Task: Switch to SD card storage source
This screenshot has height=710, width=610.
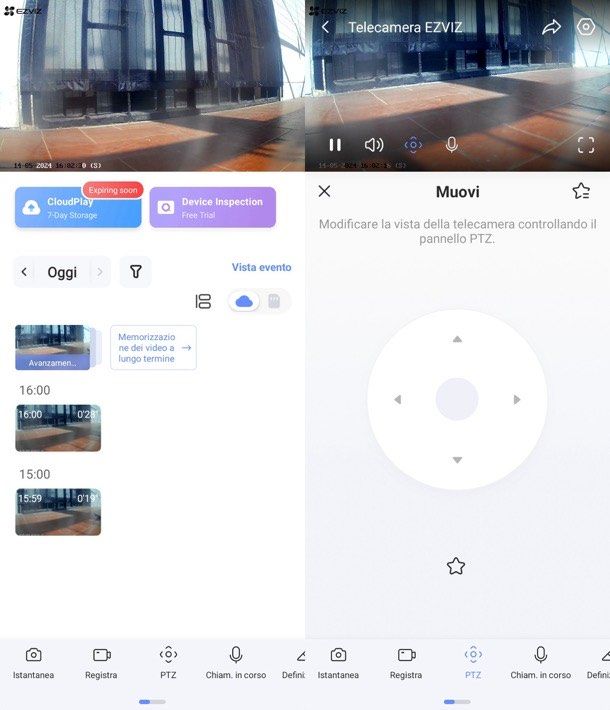Action: tap(274, 301)
